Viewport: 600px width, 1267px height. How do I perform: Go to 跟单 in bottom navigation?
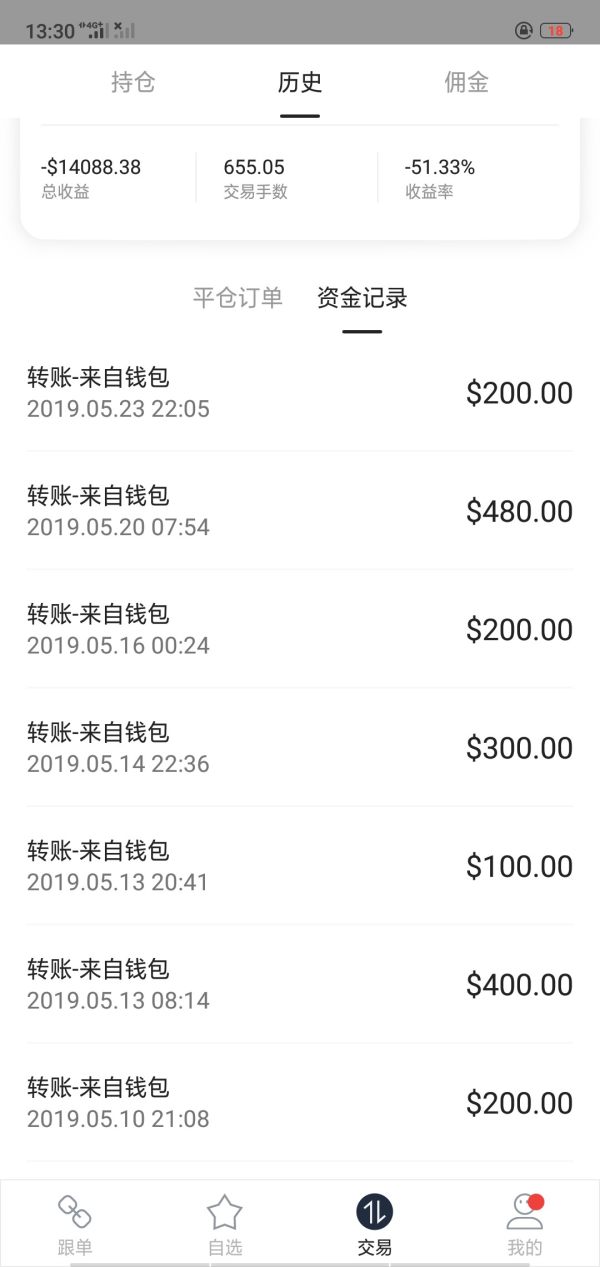tap(74, 1224)
